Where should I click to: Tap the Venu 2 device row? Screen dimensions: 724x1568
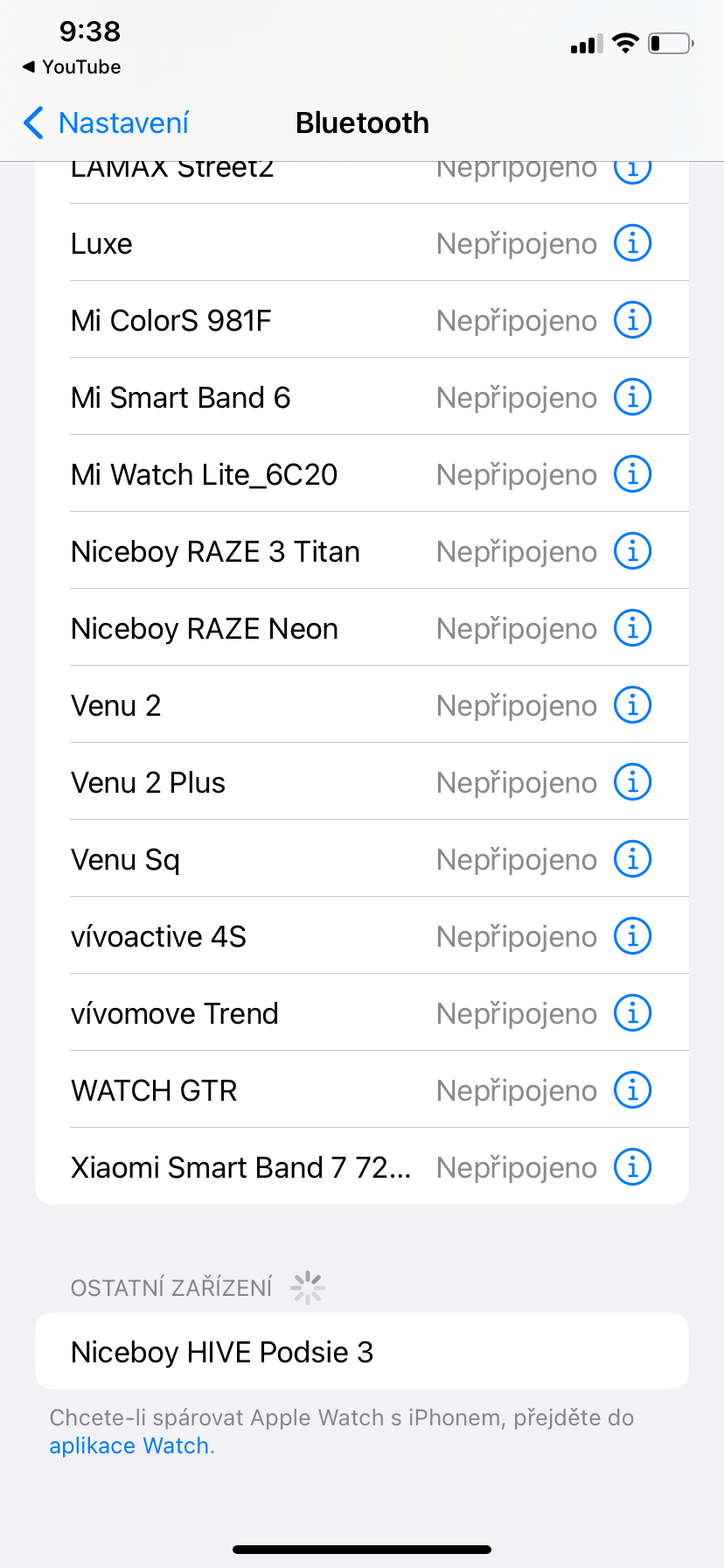click(362, 705)
